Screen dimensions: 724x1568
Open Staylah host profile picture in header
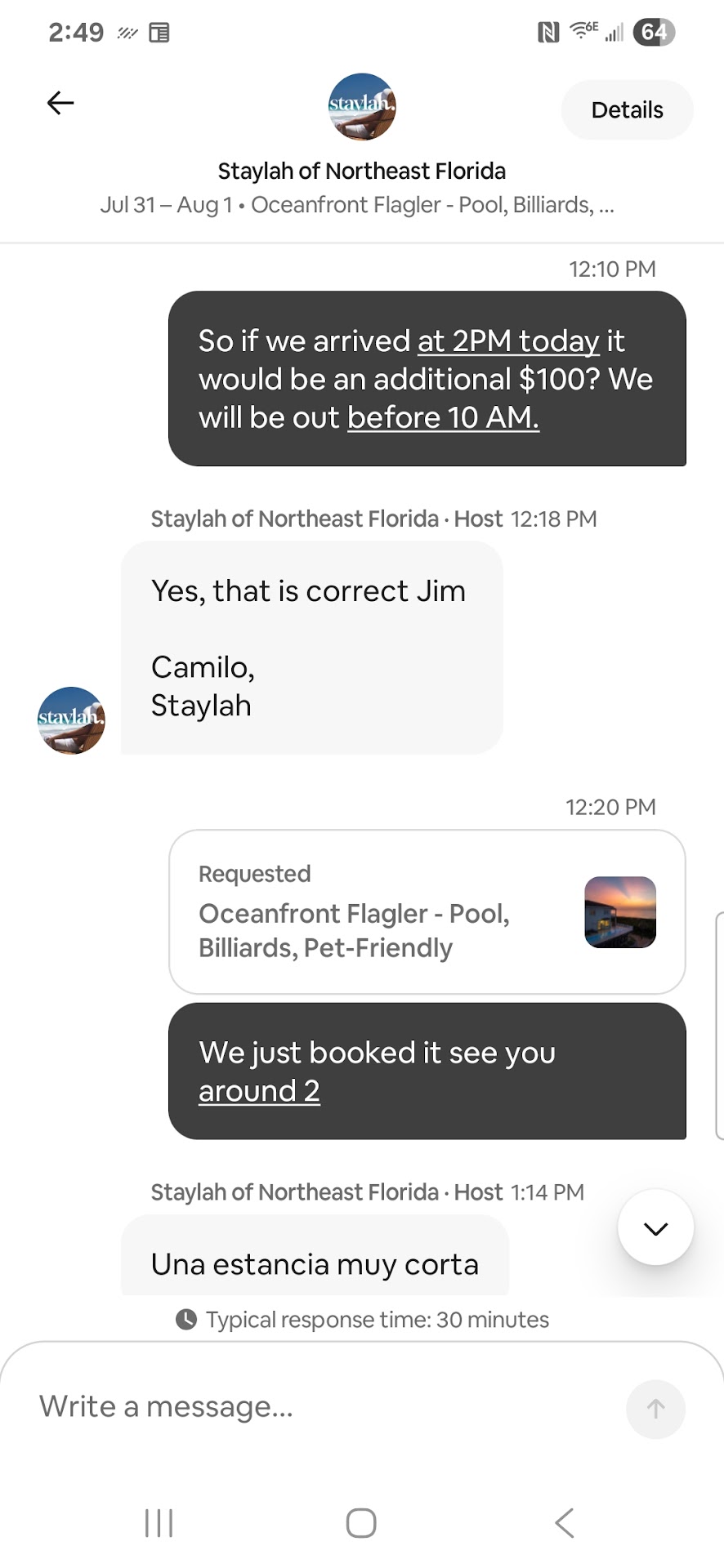[362, 107]
